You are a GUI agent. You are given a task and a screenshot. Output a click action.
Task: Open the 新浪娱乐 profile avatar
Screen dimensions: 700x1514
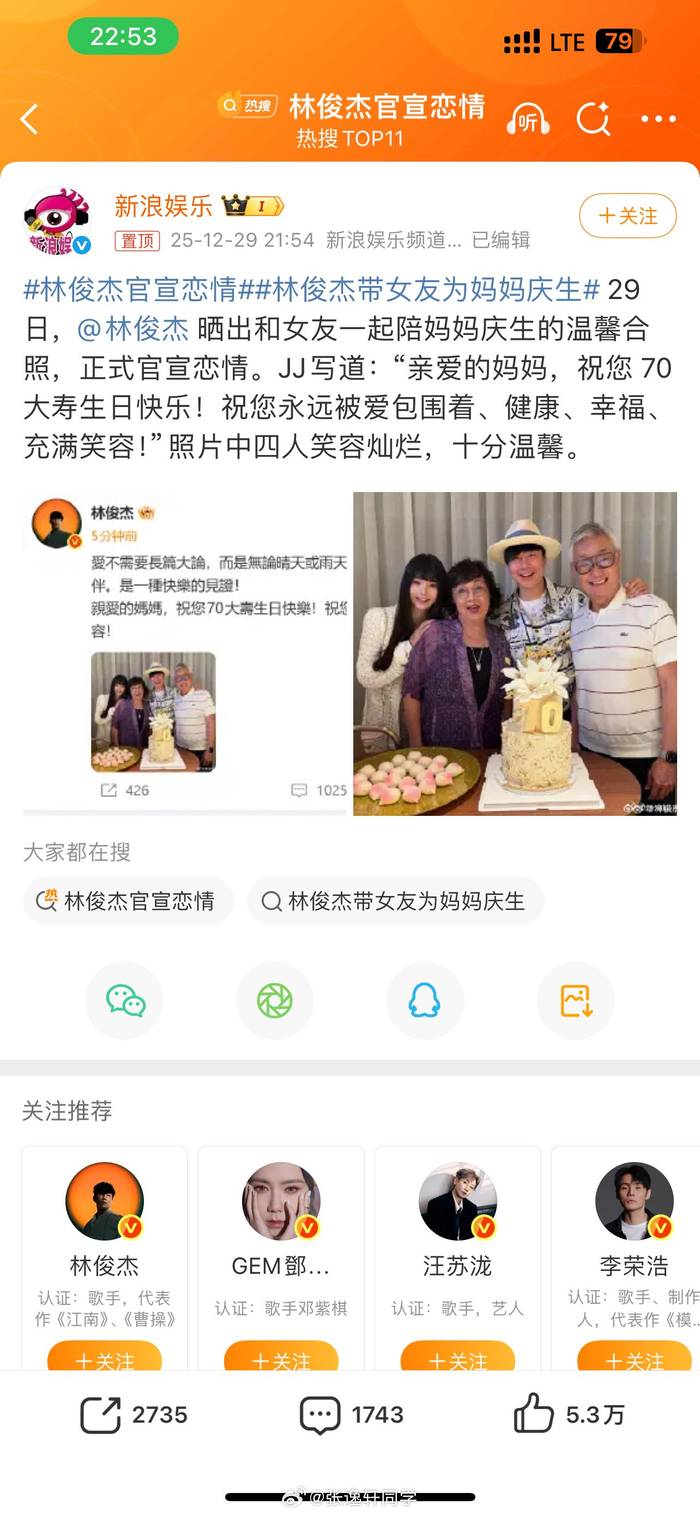click(57, 221)
